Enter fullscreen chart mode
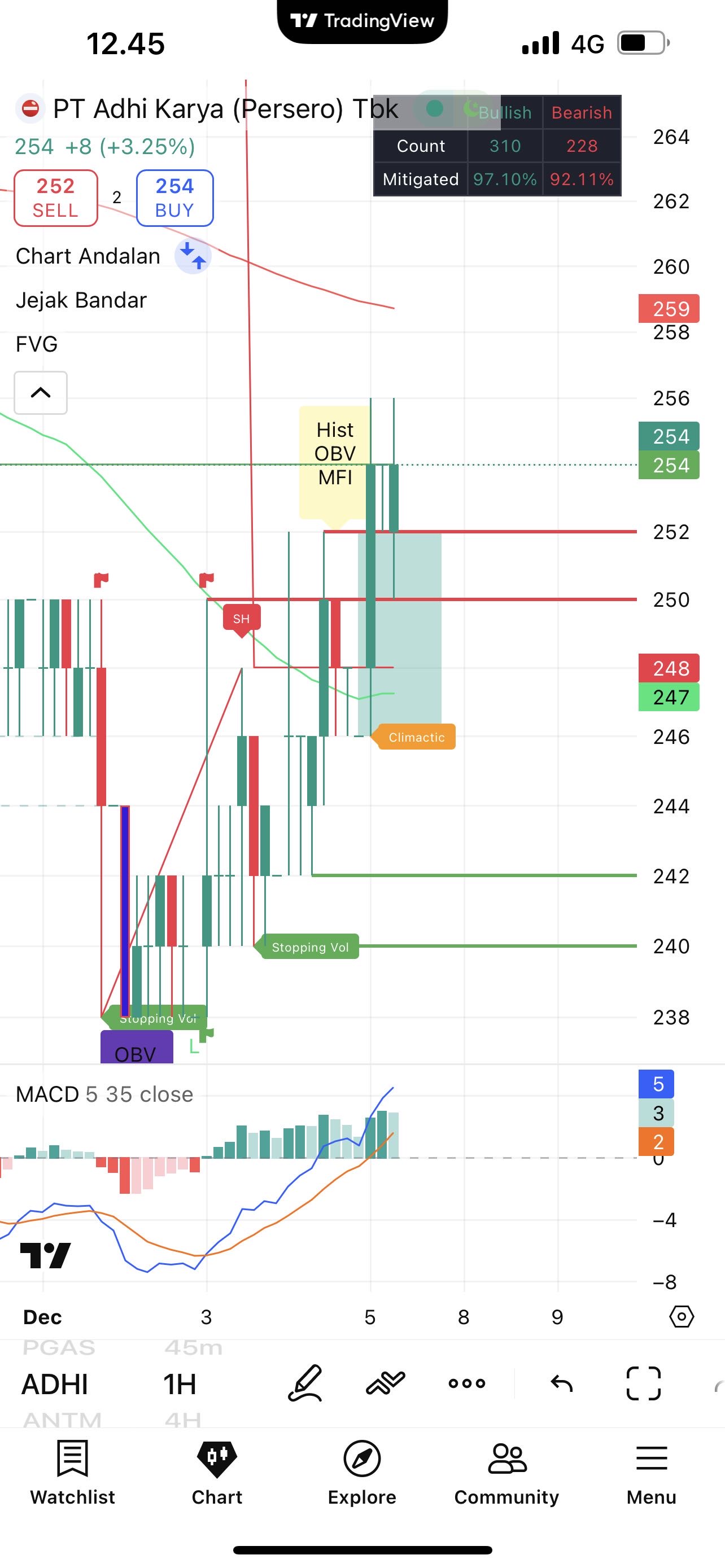 [x=644, y=1383]
